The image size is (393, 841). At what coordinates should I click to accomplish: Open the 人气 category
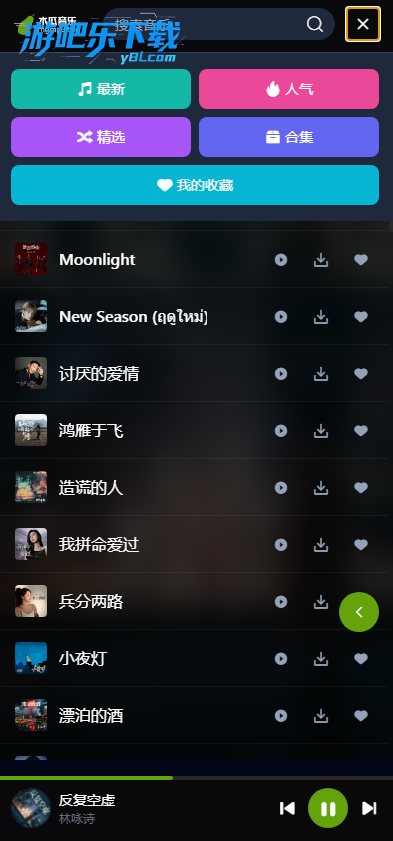[x=289, y=89]
